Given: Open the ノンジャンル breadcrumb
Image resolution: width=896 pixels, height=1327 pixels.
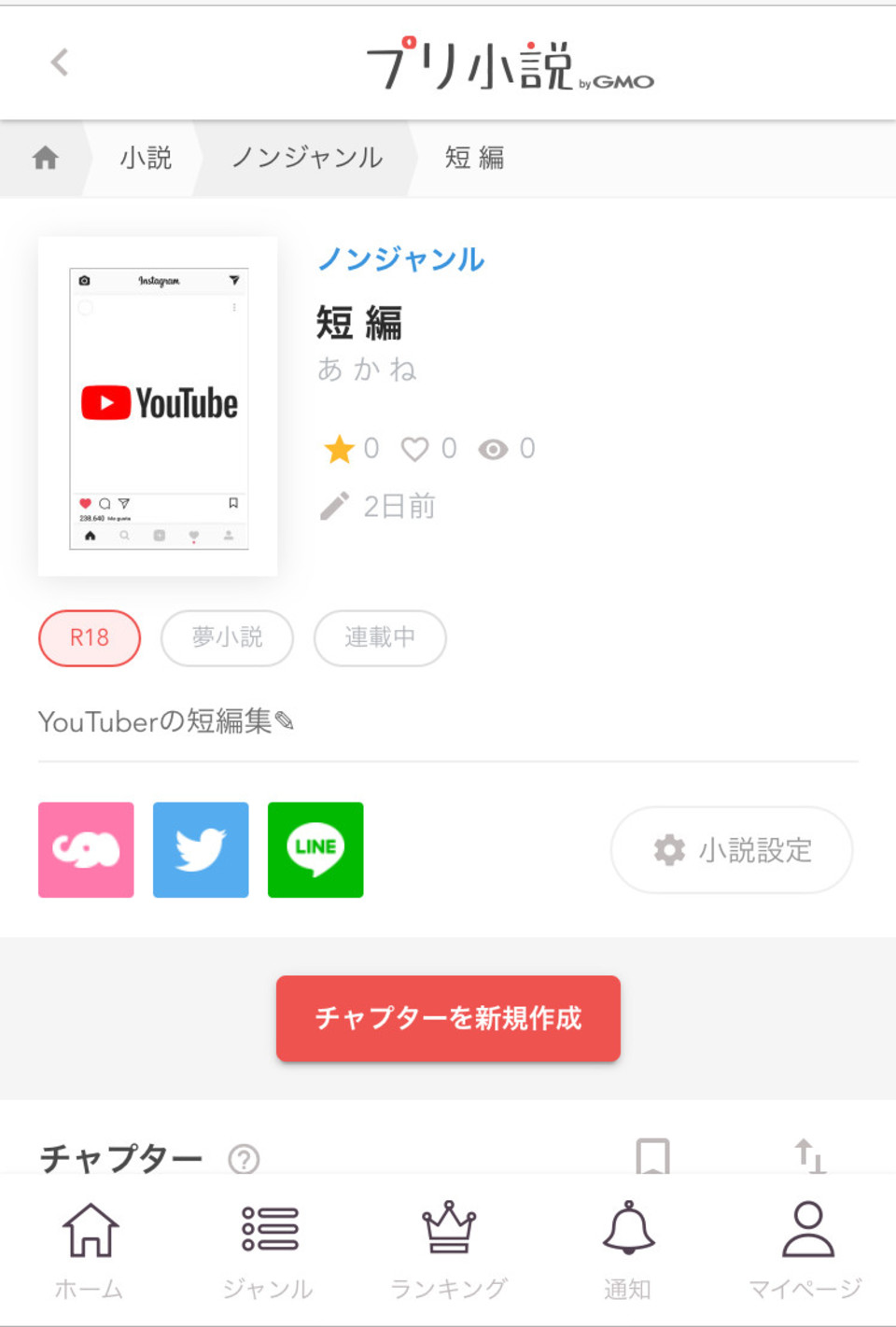Looking at the screenshot, I should (307, 158).
